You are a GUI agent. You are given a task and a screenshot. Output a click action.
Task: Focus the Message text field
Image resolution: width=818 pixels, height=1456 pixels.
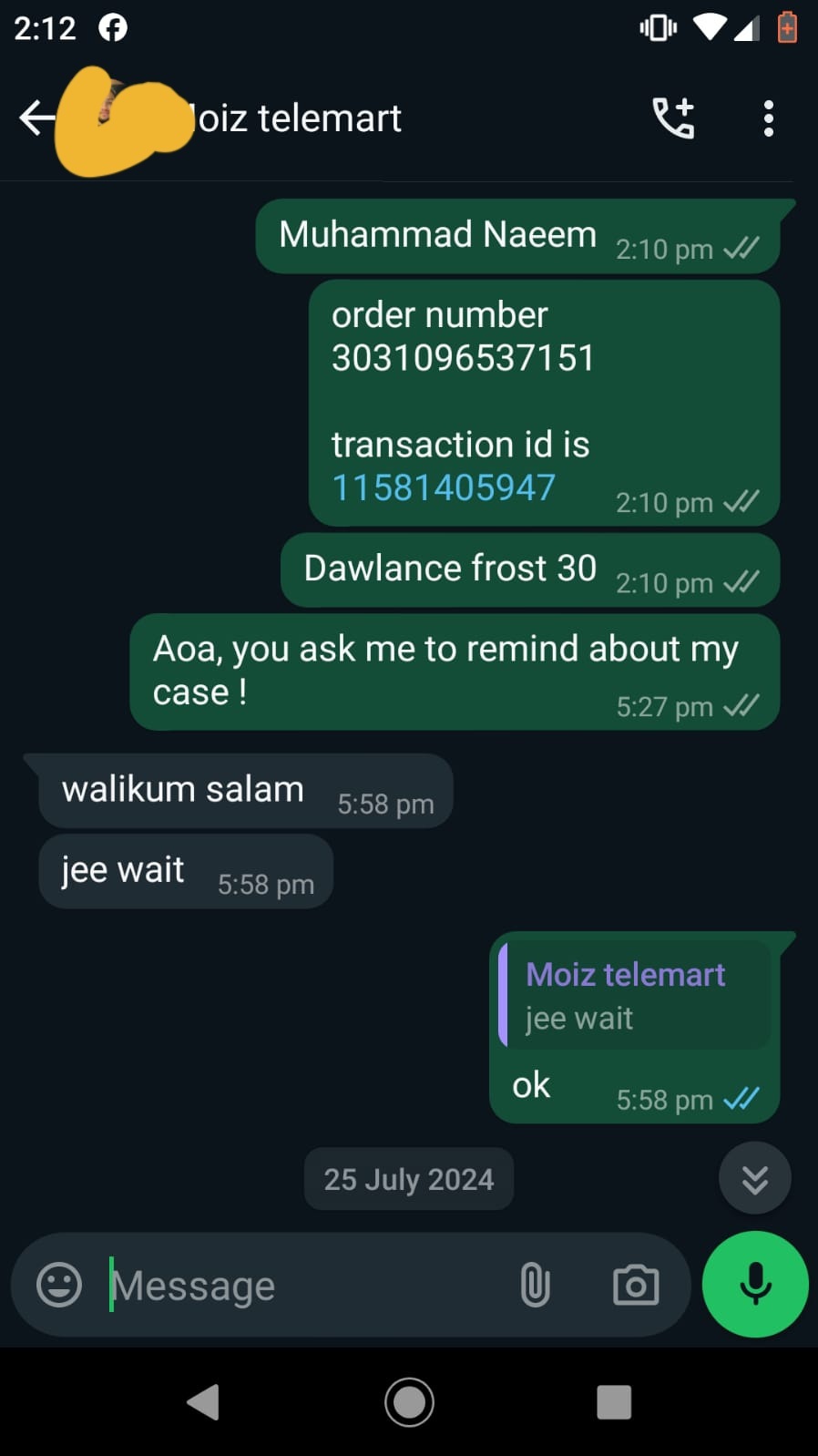(x=301, y=1286)
